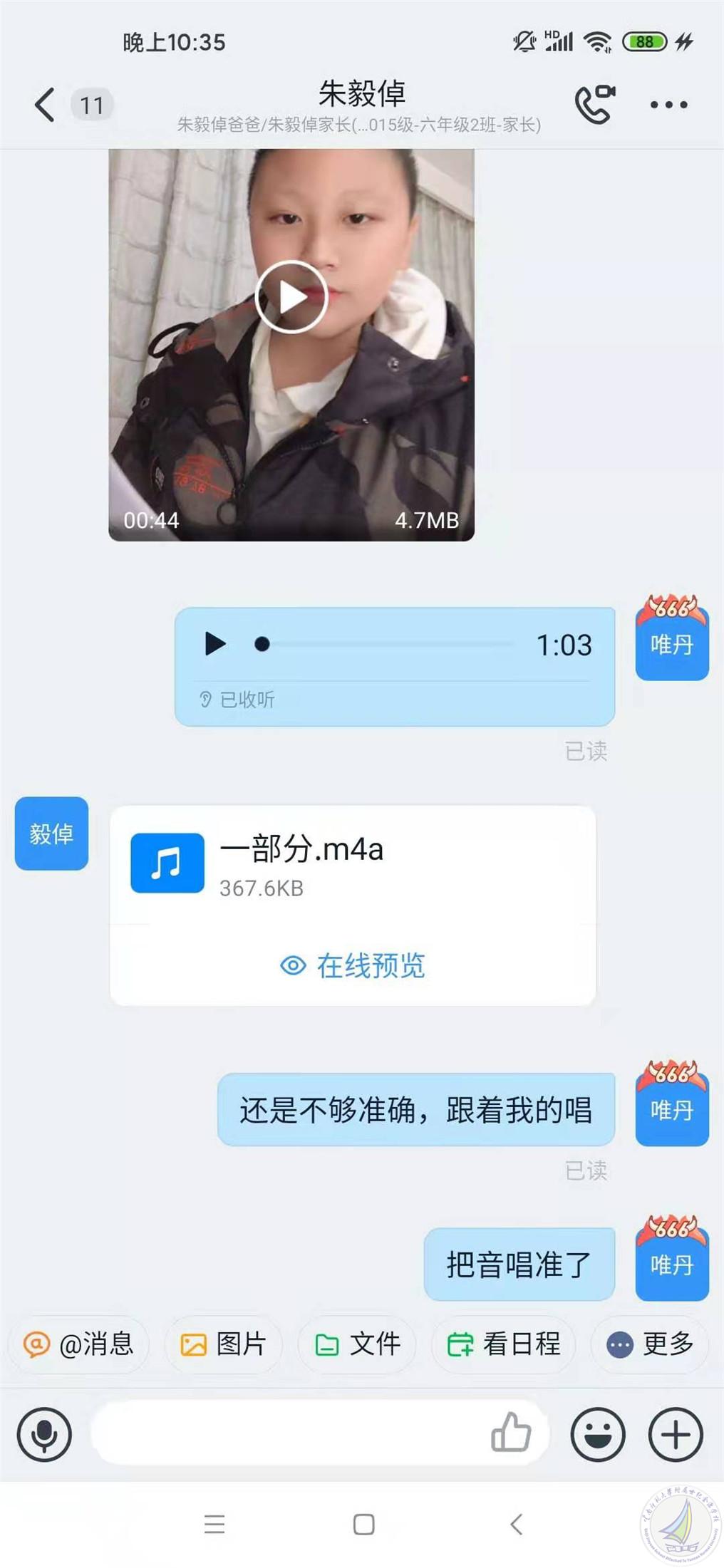Send a thumbs-up like
The height and width of the screenshot is (1568, 724).
point(511,1432)
